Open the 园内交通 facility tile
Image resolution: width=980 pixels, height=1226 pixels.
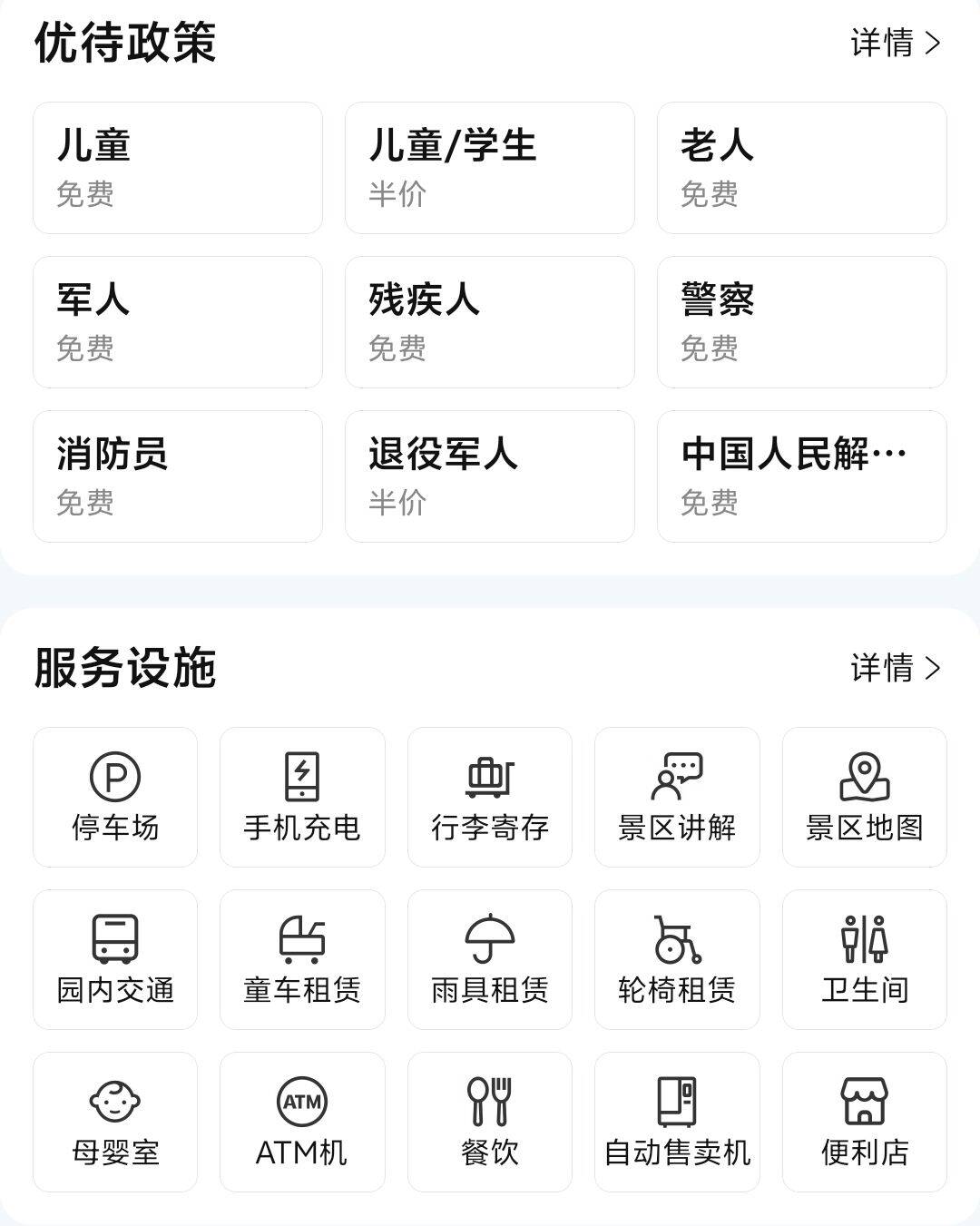click(x=115, y=959)
